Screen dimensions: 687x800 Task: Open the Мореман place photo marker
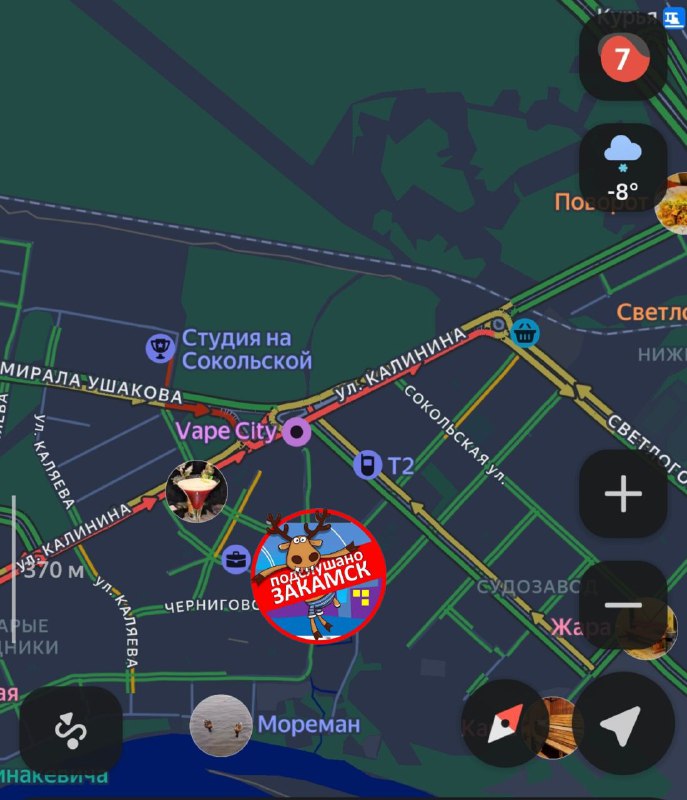220,725
